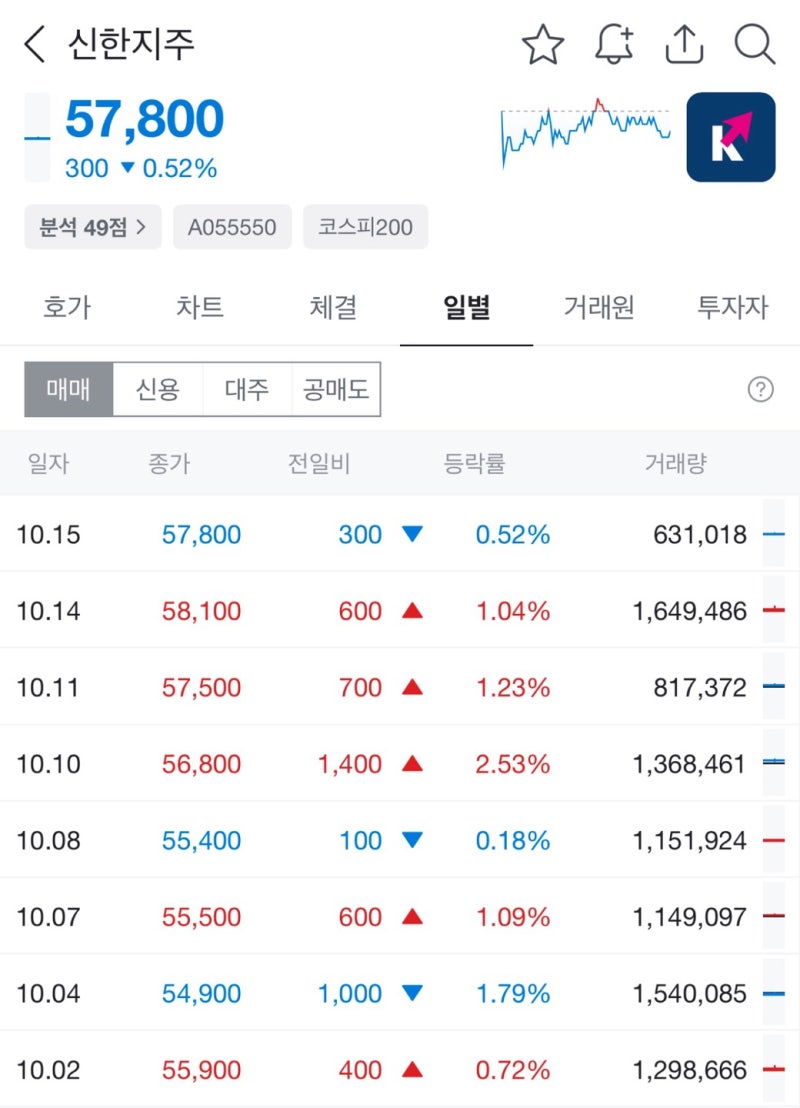Tap the 코스피200 index chip
This screenshot has height=1108, width=800.
point(365,227)
